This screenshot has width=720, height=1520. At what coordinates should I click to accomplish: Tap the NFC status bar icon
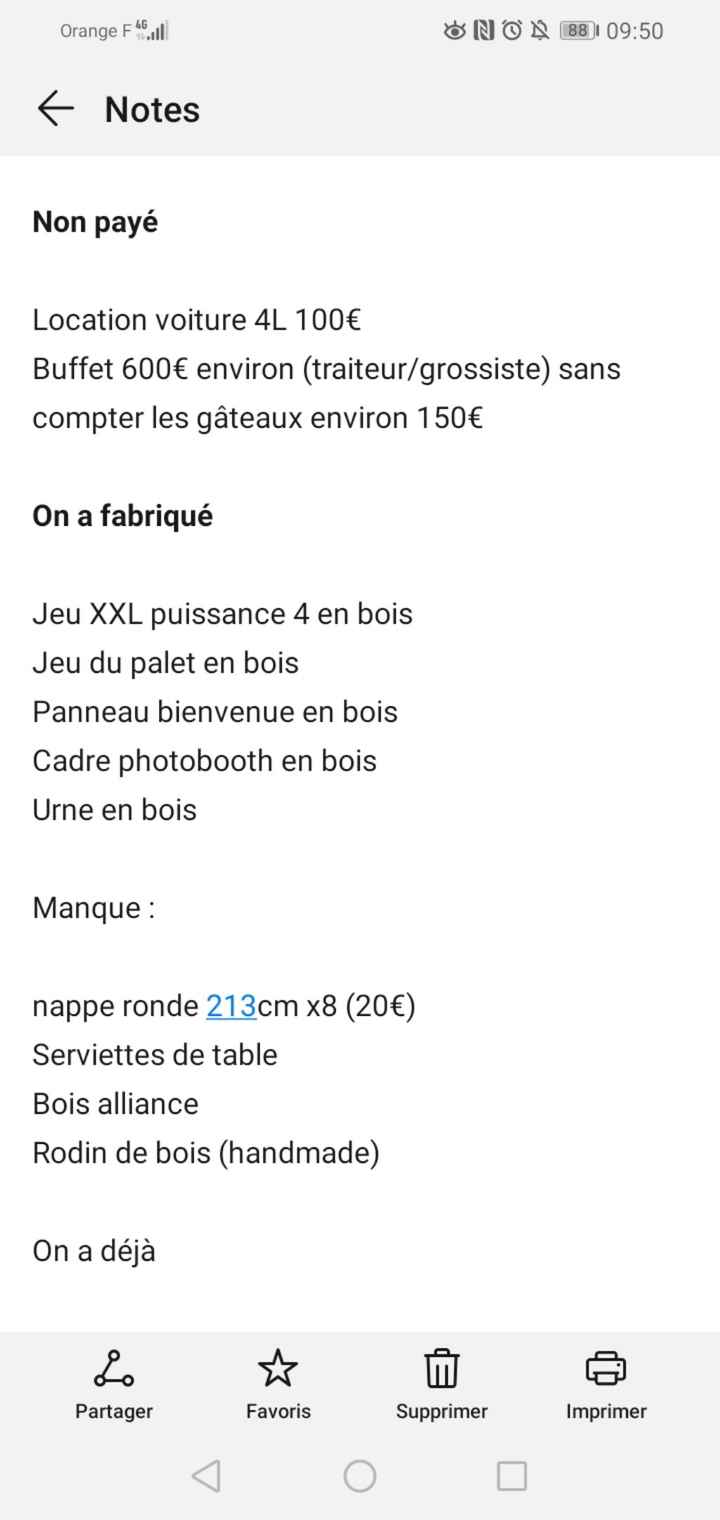pos(482,31)
